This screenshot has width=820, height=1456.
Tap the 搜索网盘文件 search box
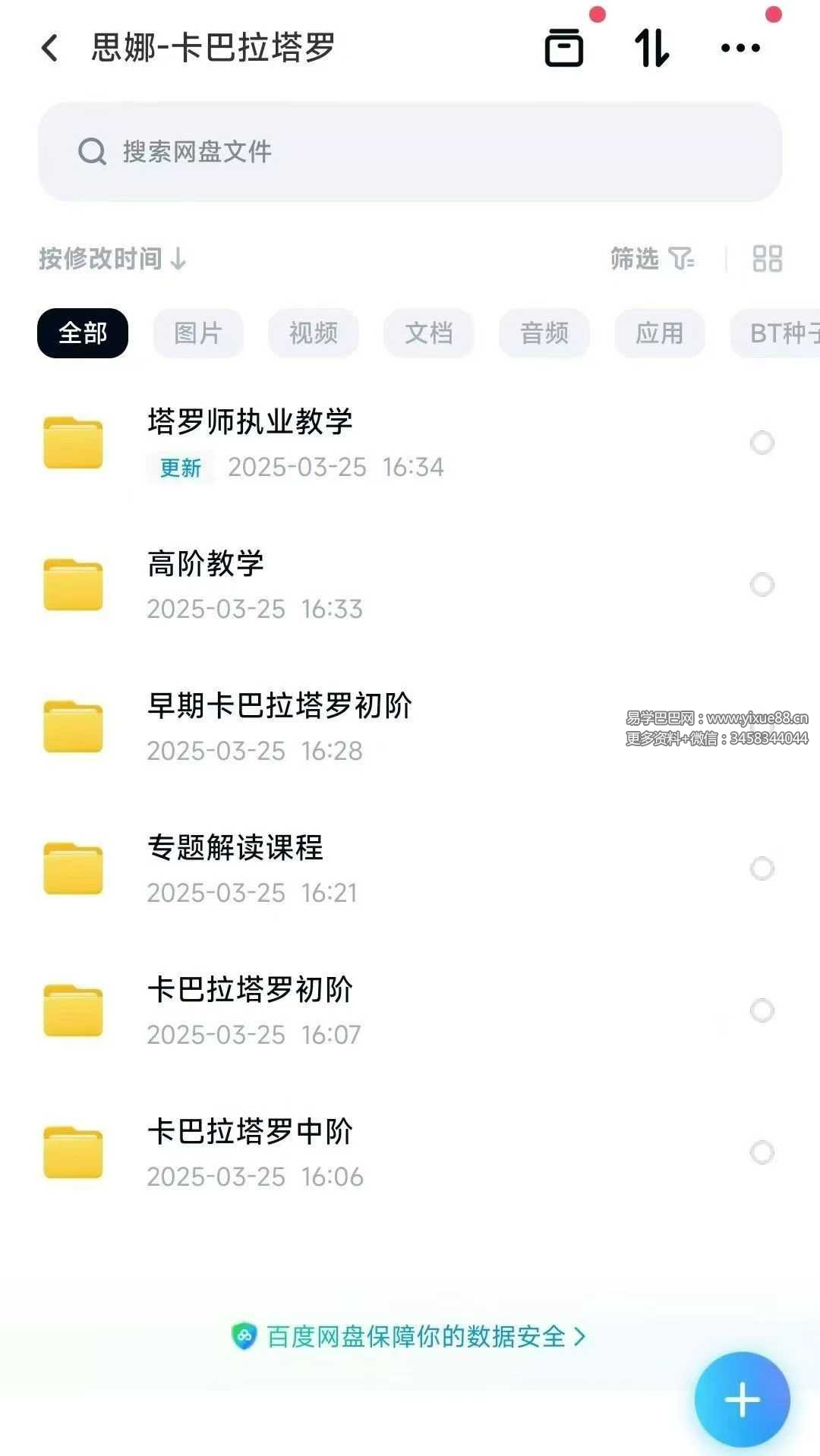[410, 152]
